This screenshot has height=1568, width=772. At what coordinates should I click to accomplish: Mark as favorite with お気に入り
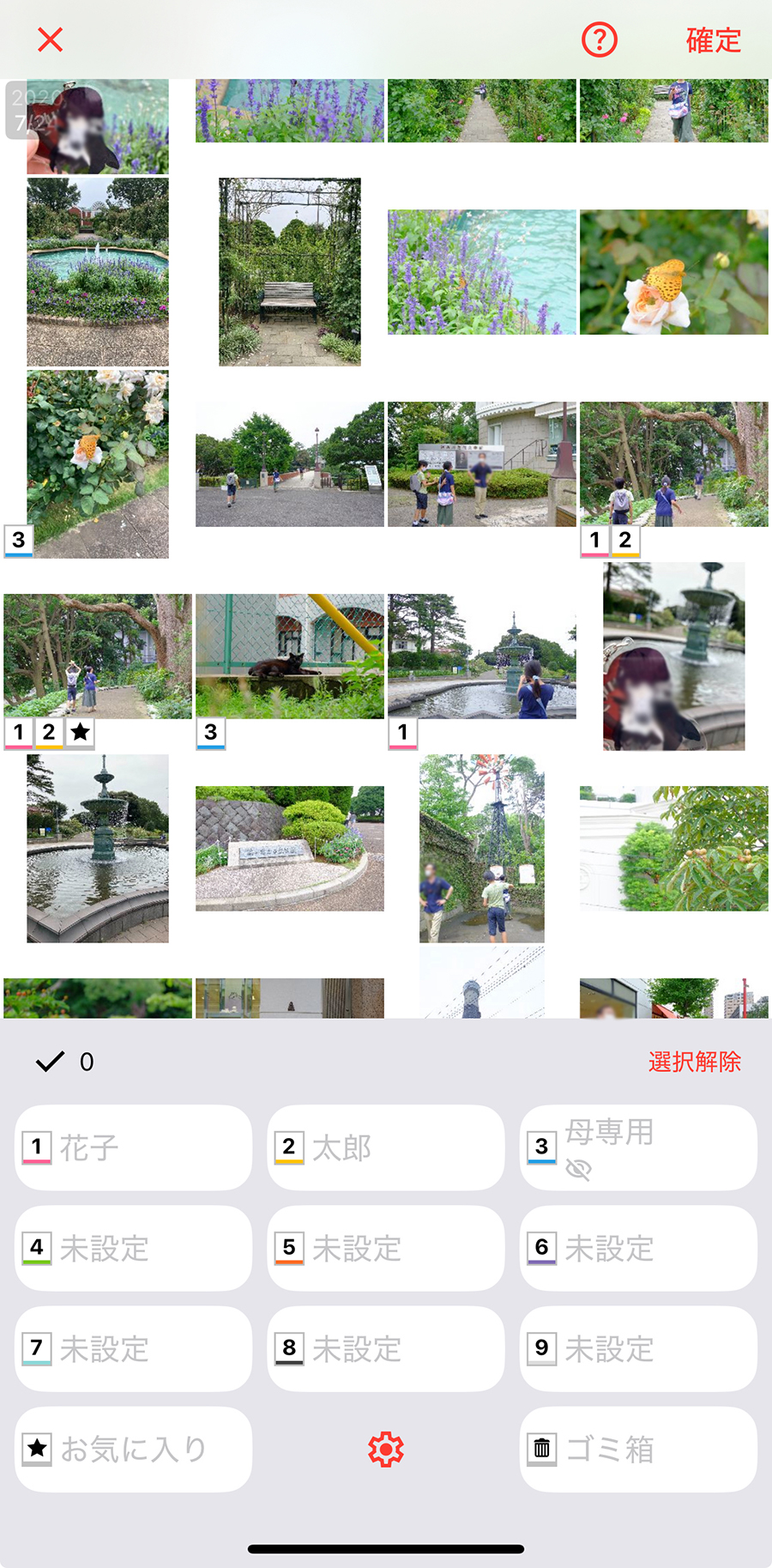[133, 1449]
